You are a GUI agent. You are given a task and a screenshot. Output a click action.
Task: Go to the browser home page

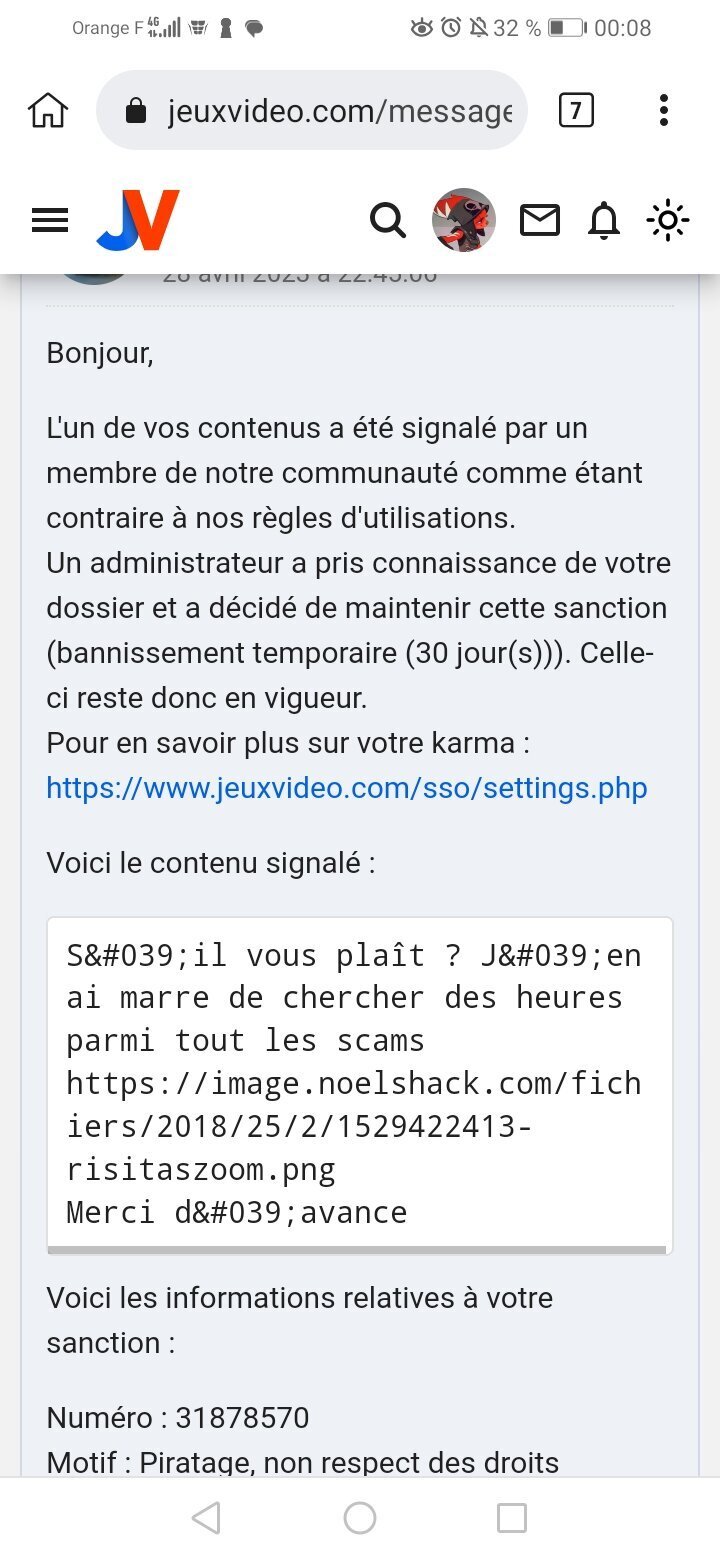point(48,110)
